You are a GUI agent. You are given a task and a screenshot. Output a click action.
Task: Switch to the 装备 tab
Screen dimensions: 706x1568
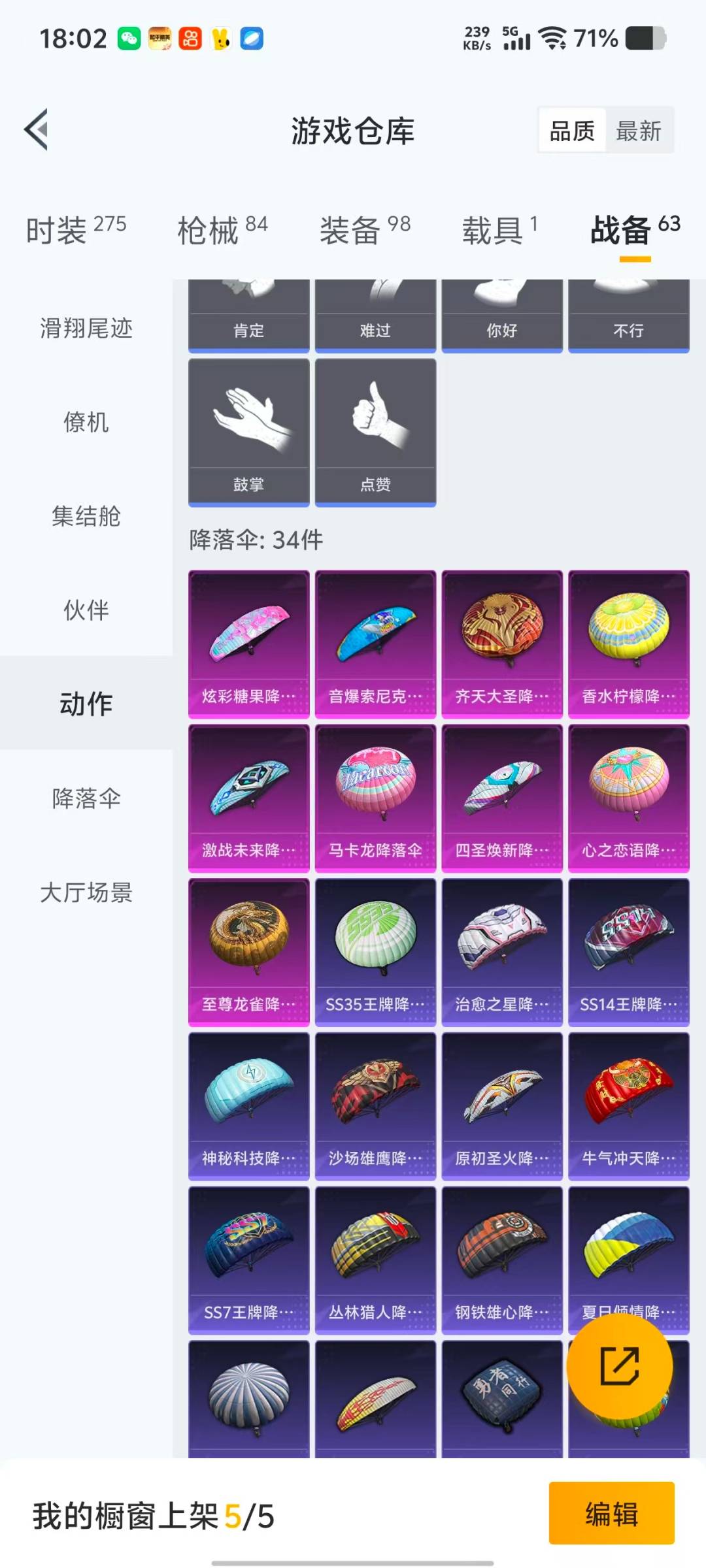(x=365, y=230)
